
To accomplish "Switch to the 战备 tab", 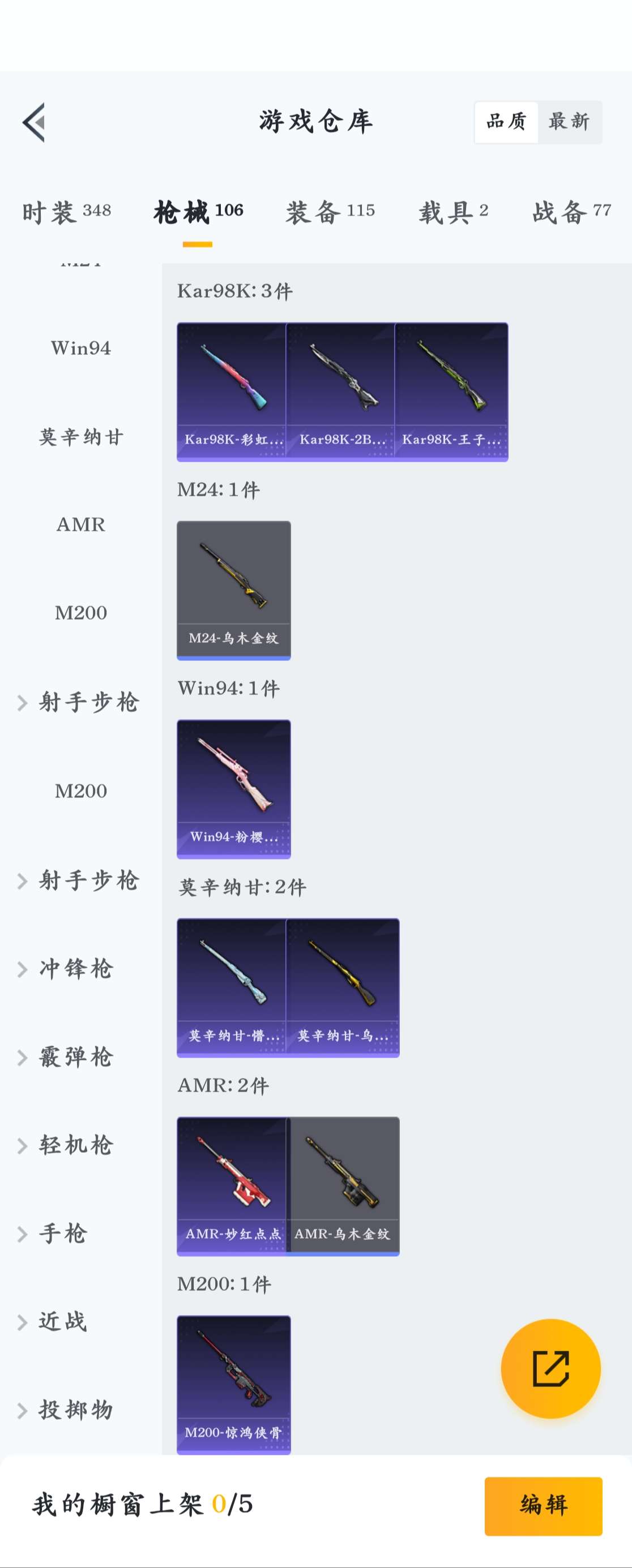I will point(571,212).
